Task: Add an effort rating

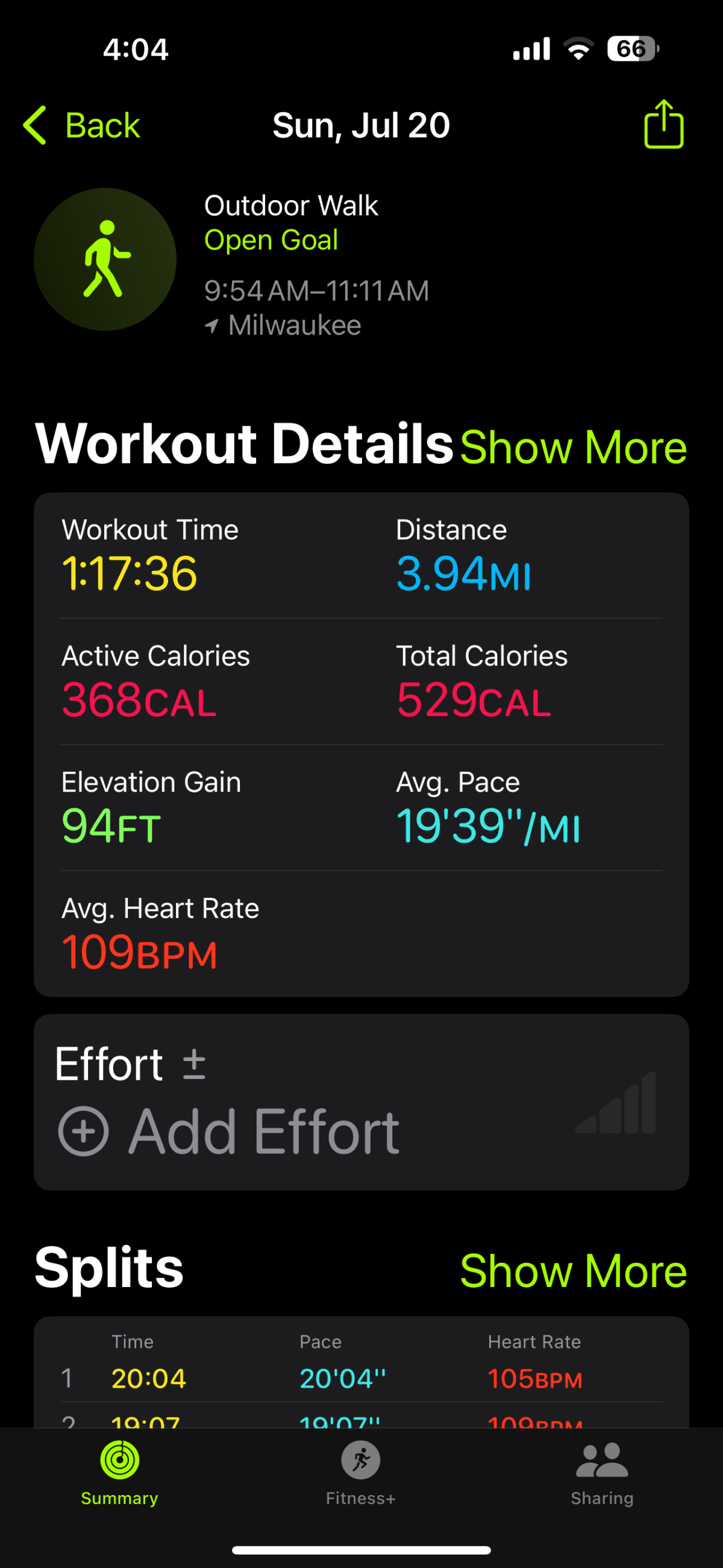Action: [x=229, y=1132]
